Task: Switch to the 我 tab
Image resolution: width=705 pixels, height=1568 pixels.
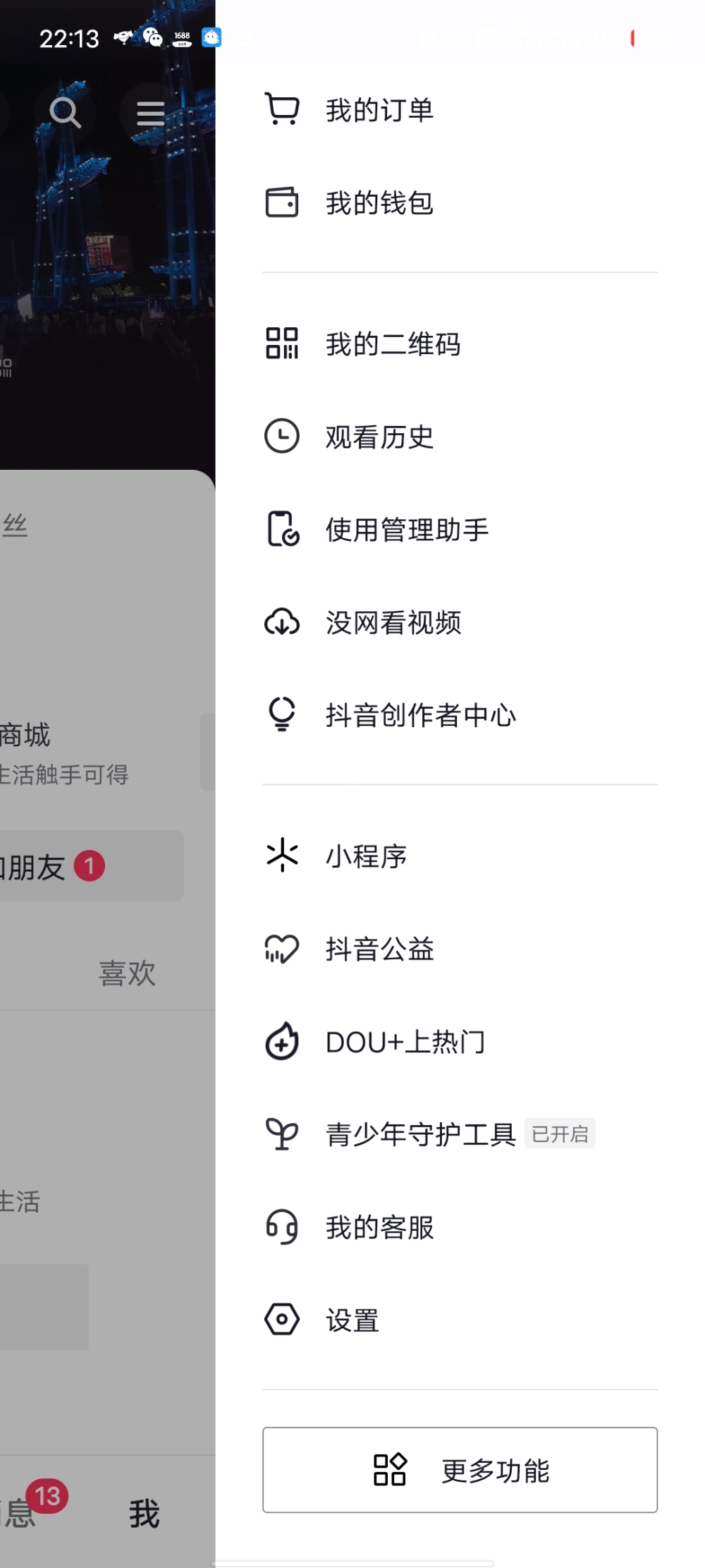Action: (x=145, y=1514)
